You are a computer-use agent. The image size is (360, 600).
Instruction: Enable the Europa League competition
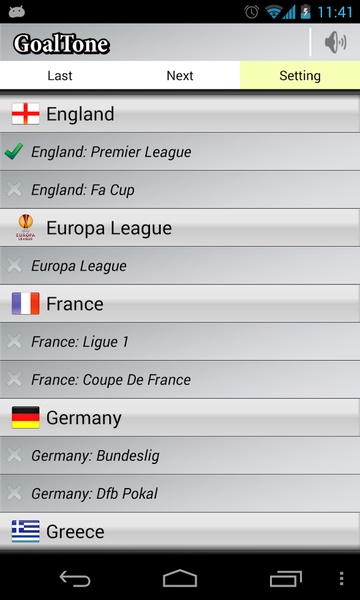[180, 266]
